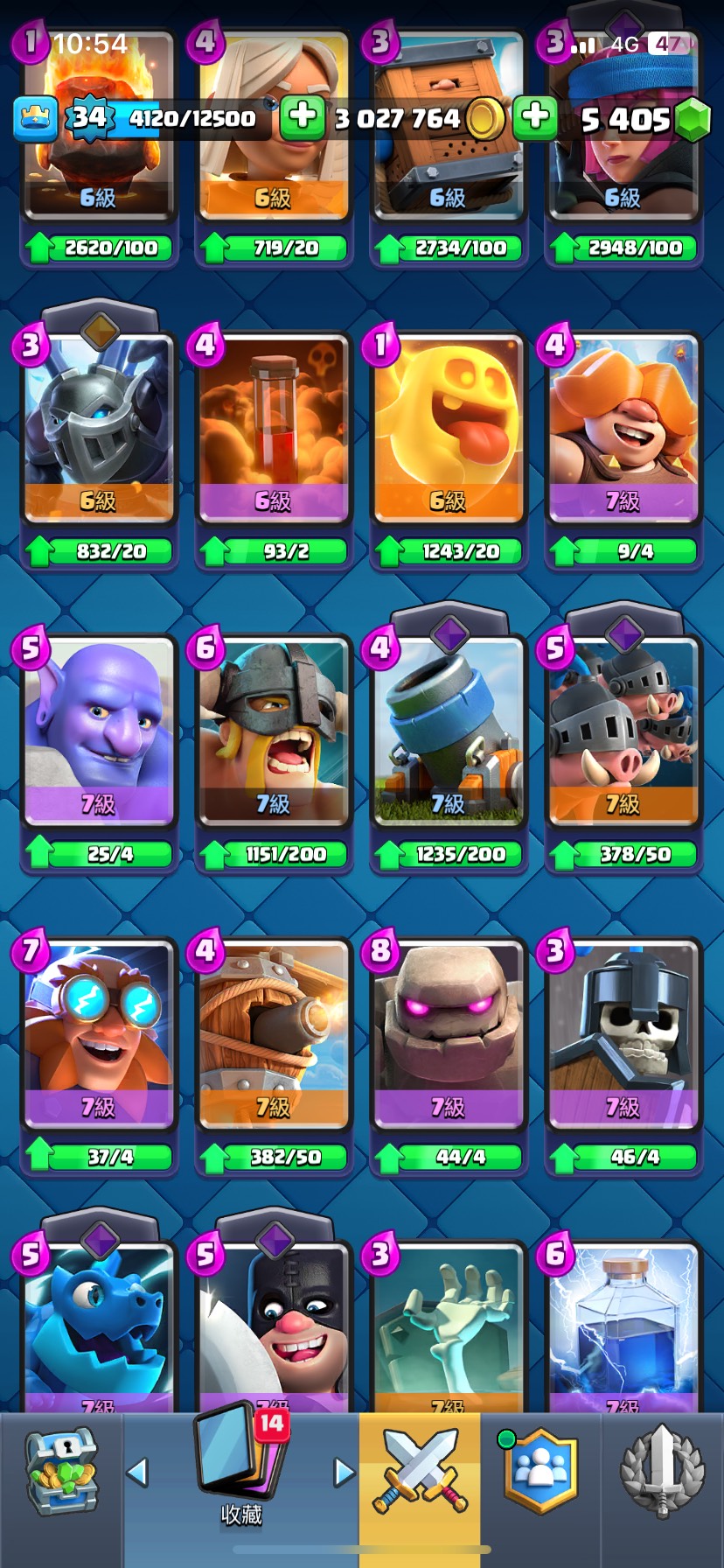Open the shop chest tab
This screenshot has width=724, height=1568.
61,1476
